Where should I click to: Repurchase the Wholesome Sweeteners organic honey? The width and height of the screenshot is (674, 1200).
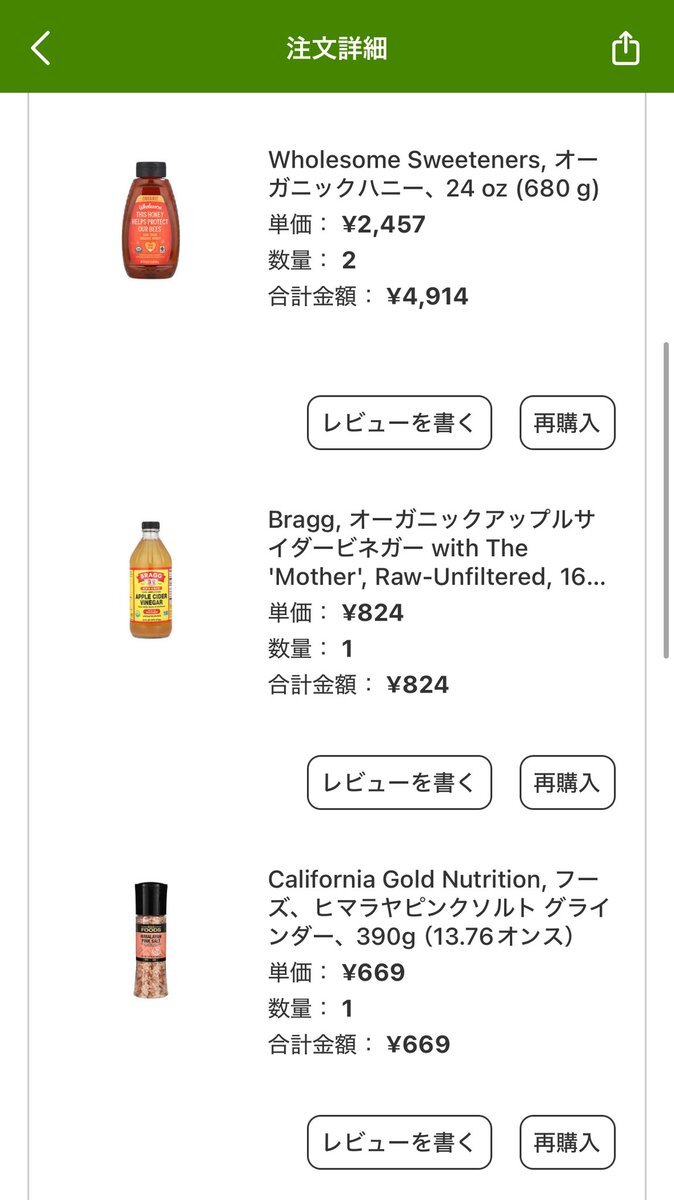pos(567,423)
